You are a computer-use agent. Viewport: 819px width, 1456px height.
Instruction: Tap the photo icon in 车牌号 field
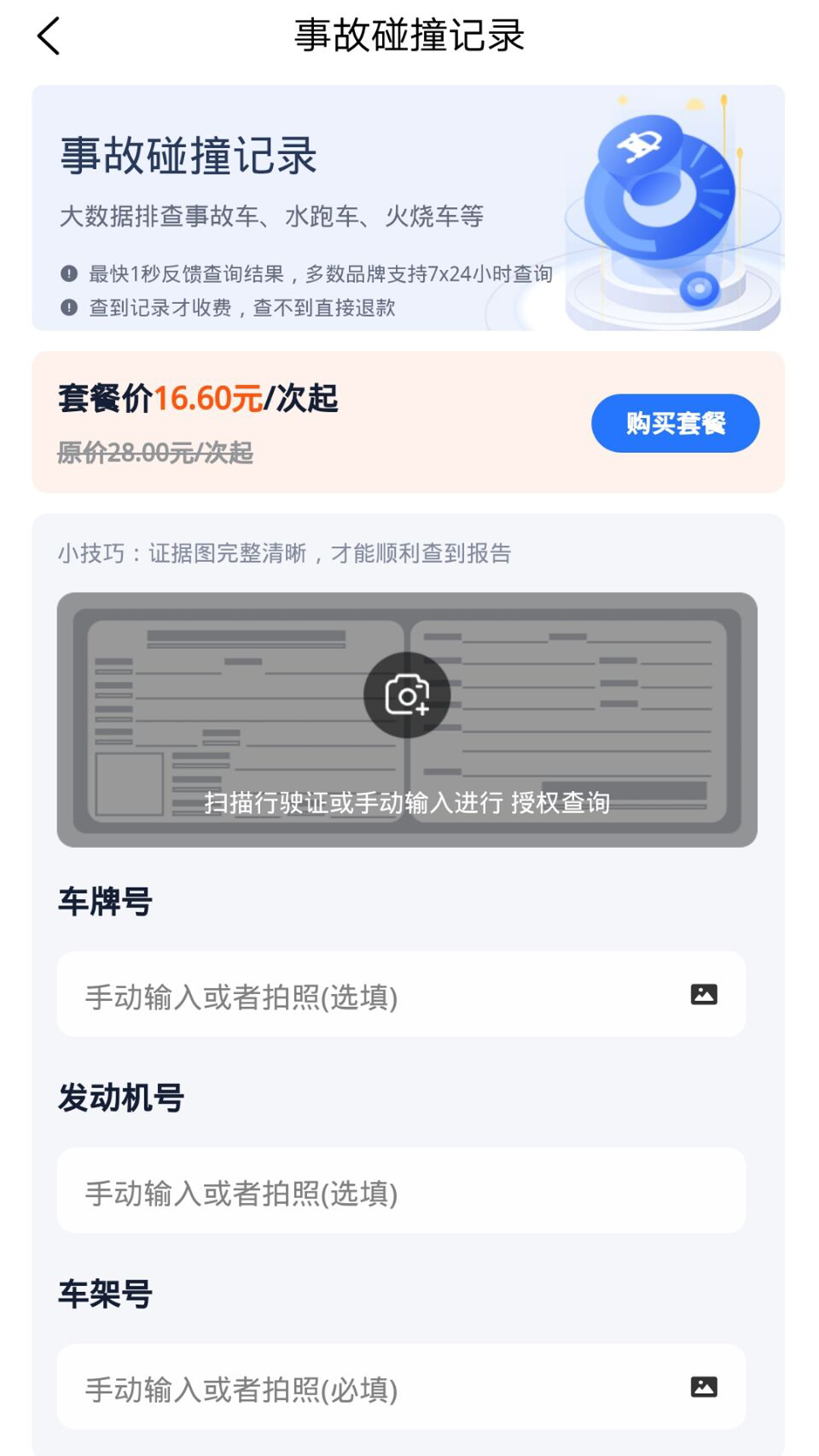[x=704, y=994]
